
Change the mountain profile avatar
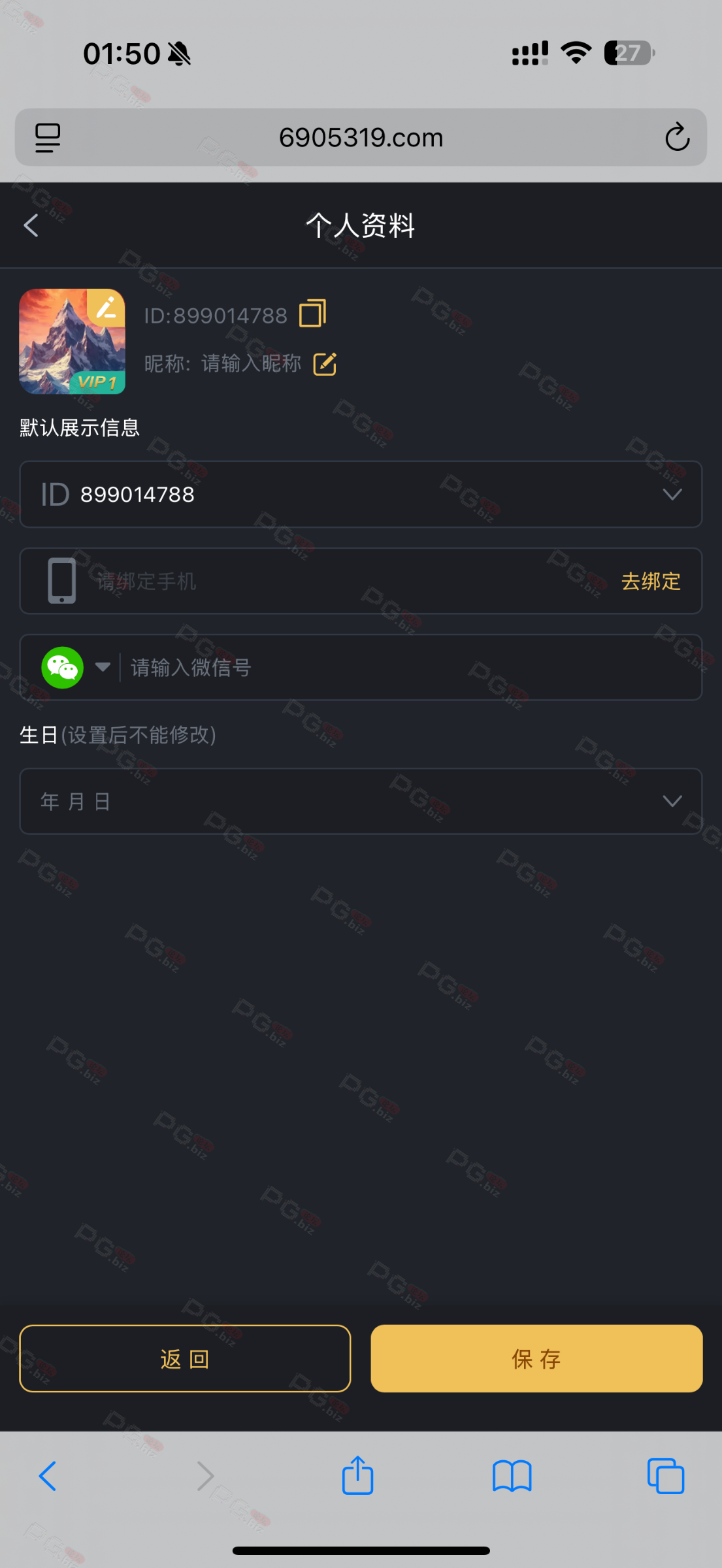[x=73, y=341]
